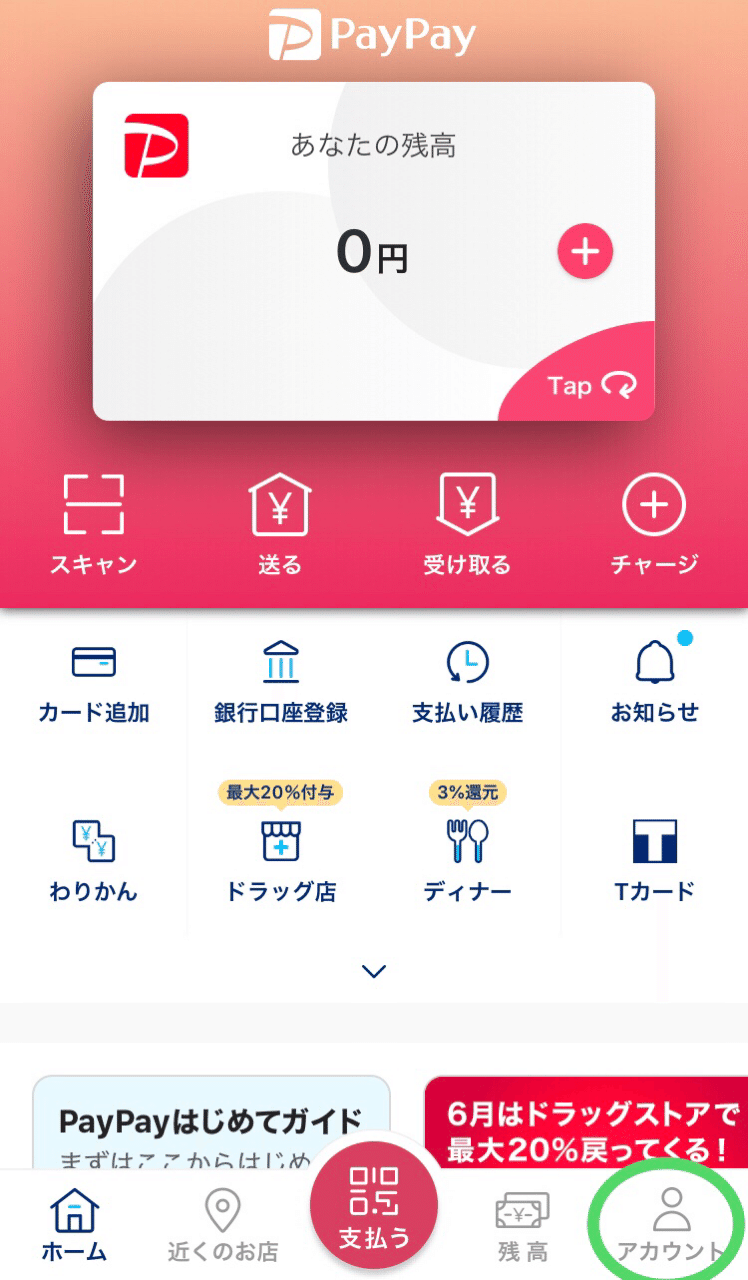Image resolution: width=748 pixels, height=1280 pixels.
Task: Flip the balance card with Tap
Action: point(592,386)
